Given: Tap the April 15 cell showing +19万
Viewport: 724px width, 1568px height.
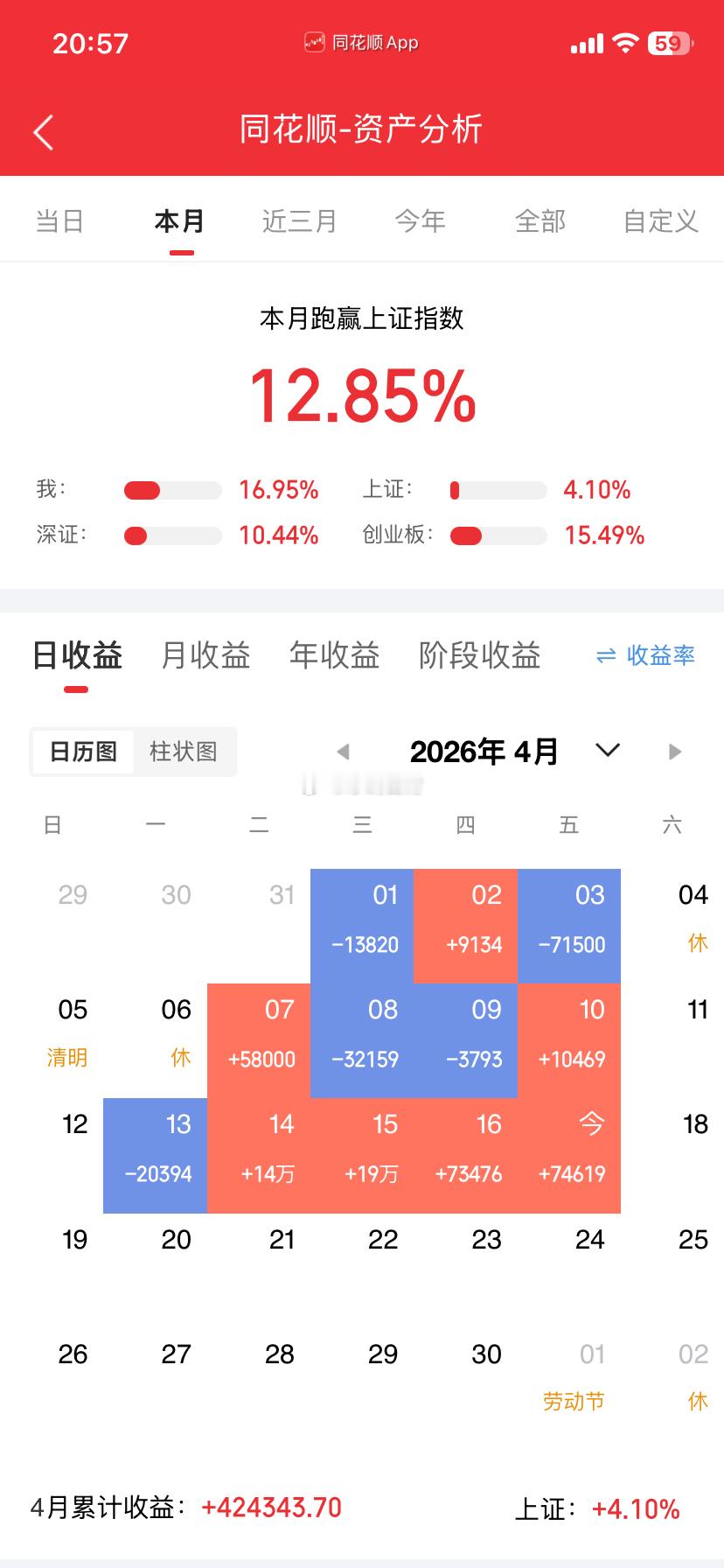Looking at the screenshot, I should [383, 1146].
